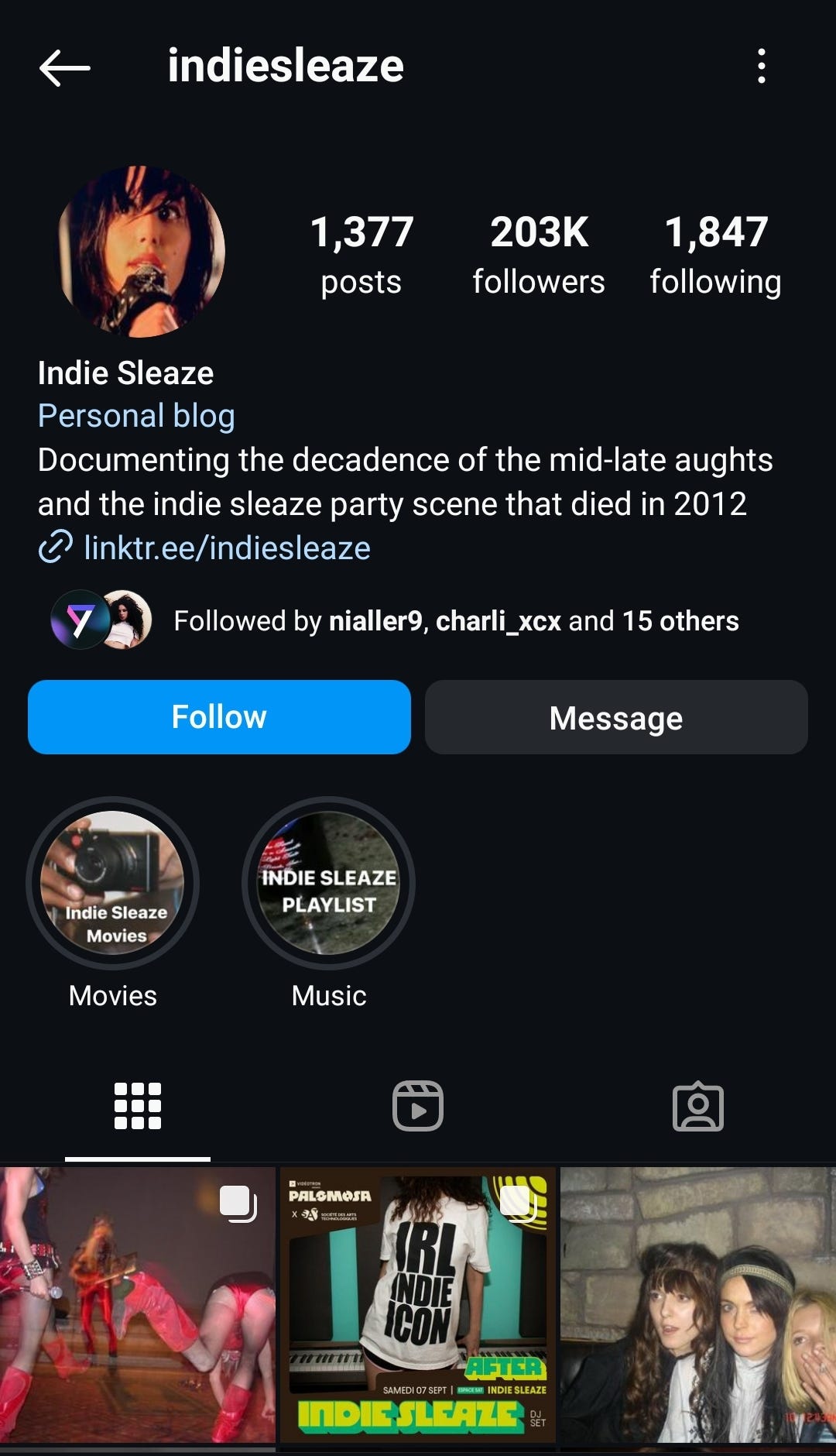The width and height of the screenshot is (836, 1456).
Task: Open the Music story highlight
Action: click(x=329, y=883)
